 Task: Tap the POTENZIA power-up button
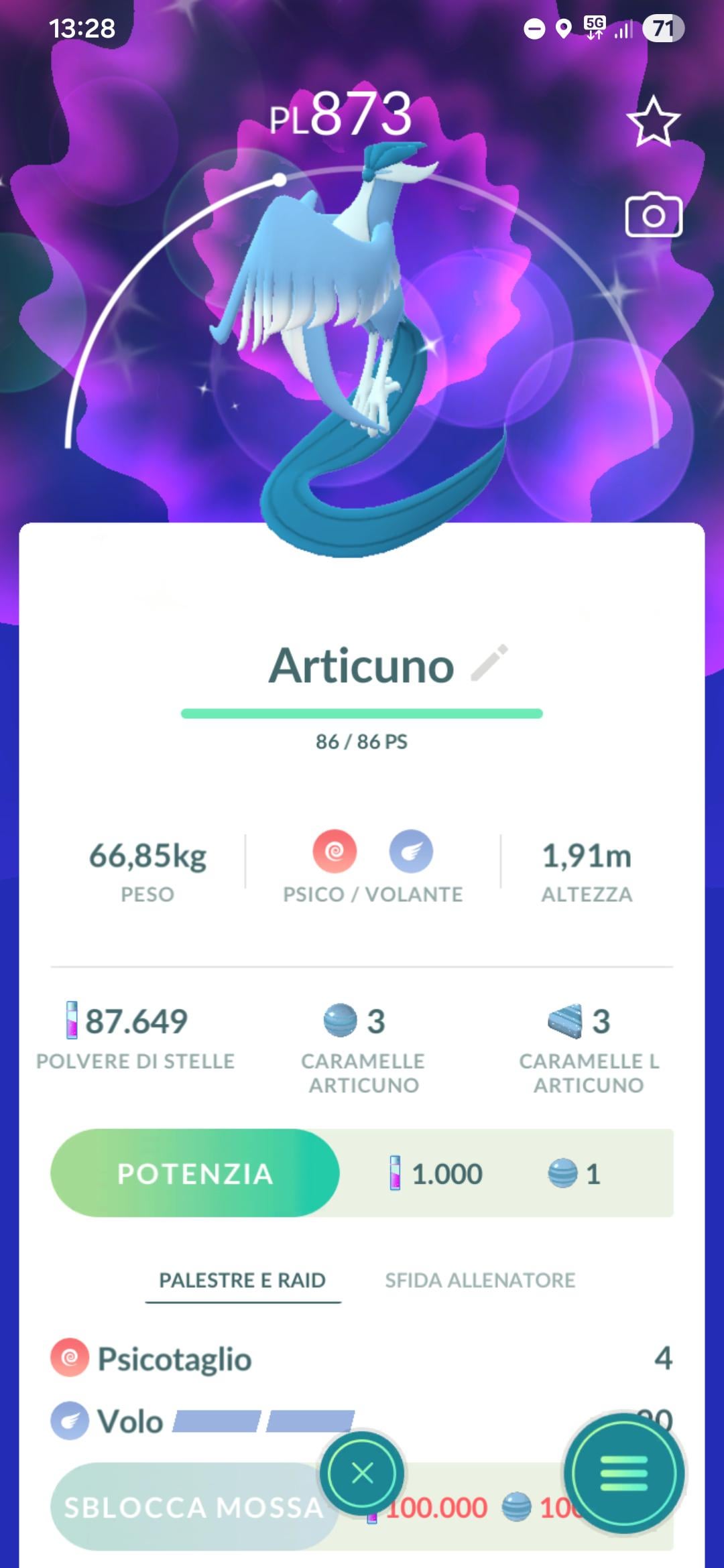pos(195,1173)
